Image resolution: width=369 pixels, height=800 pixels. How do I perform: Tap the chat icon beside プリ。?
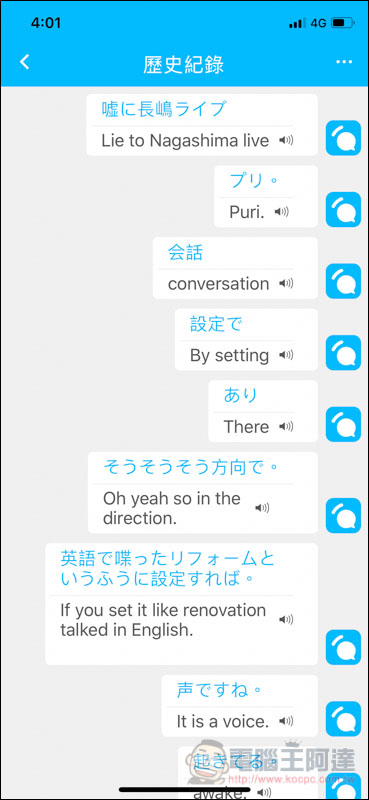[x=343, y=209]
